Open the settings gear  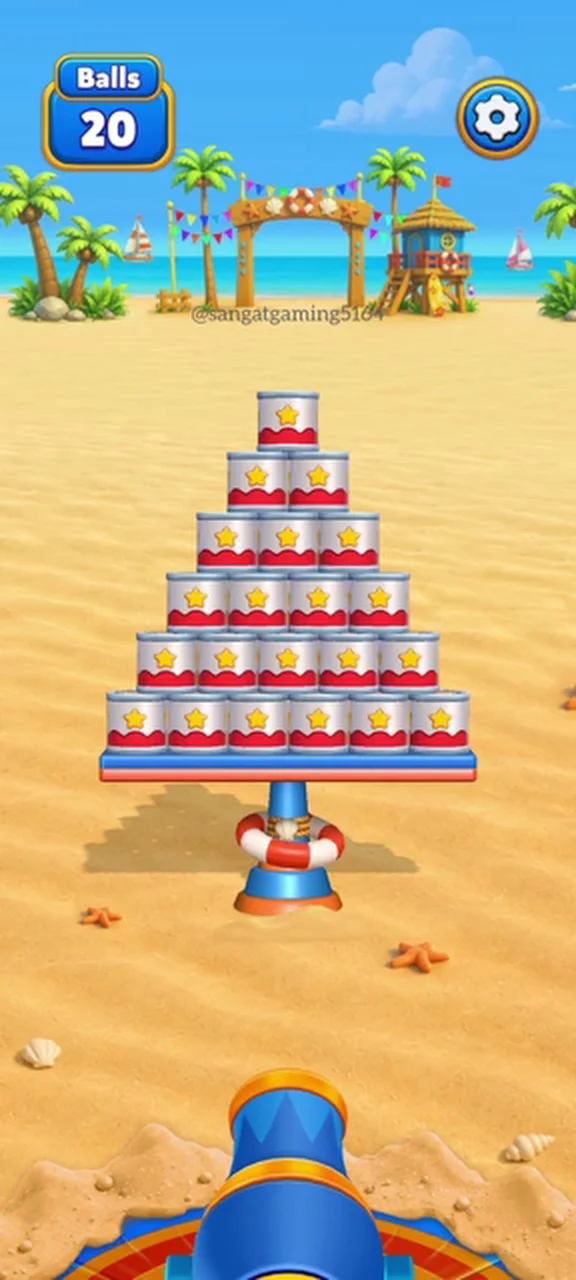[x=497, y=118]
